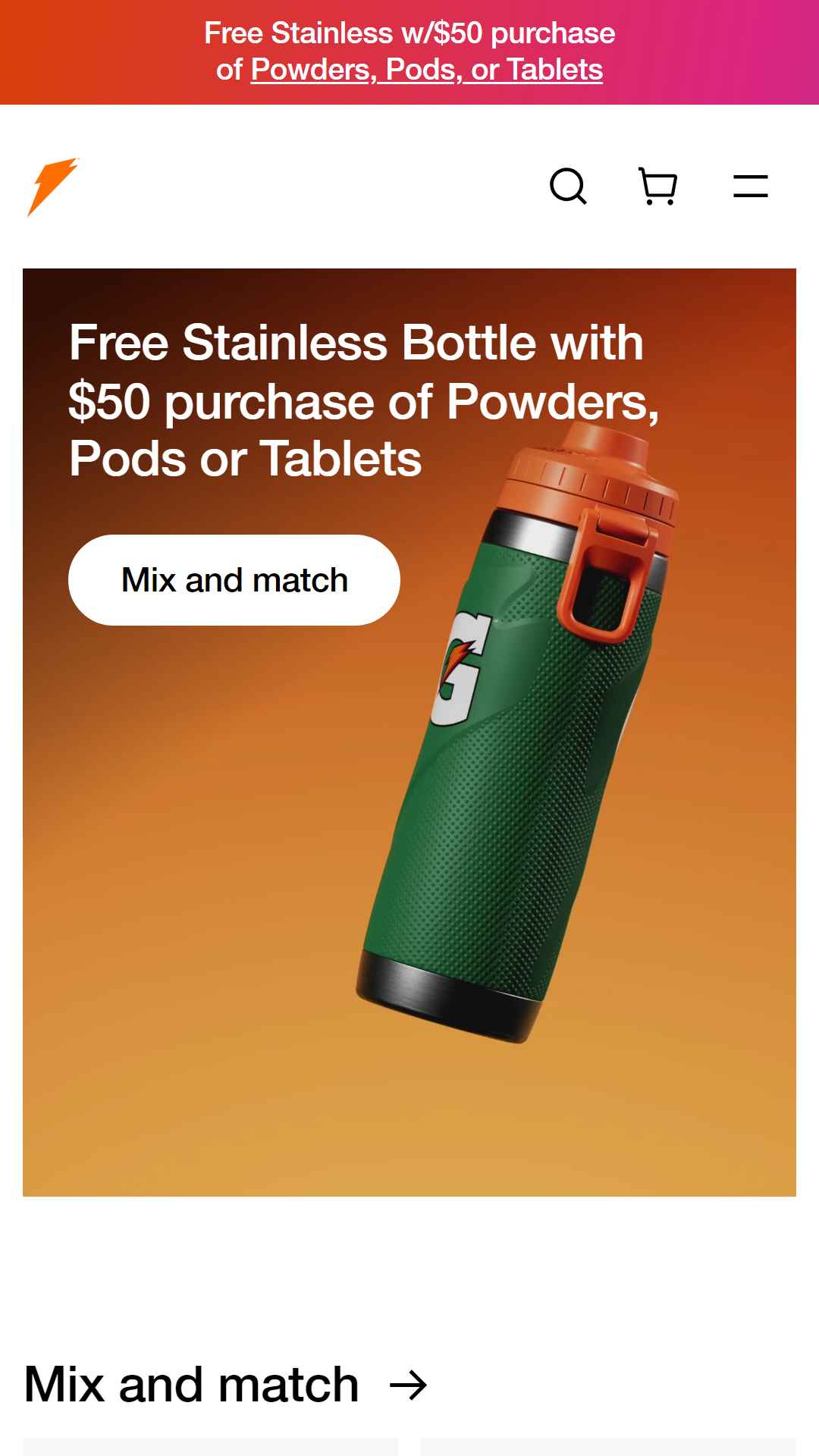
Task: Tap the white Mix and match button
Action: pos(234,580)
